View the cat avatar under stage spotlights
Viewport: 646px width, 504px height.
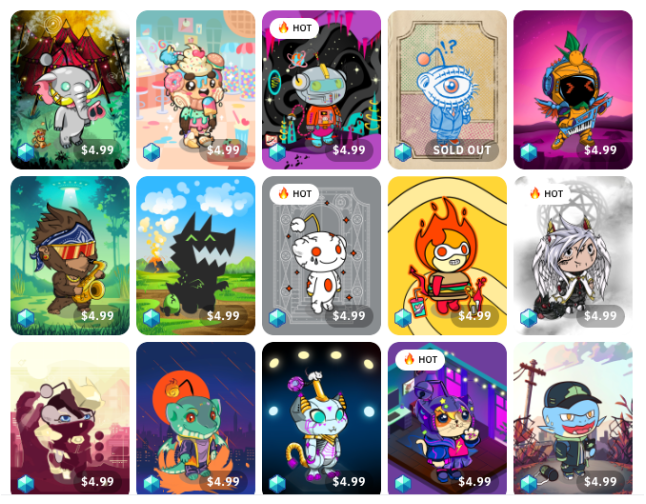coord(321,420)
